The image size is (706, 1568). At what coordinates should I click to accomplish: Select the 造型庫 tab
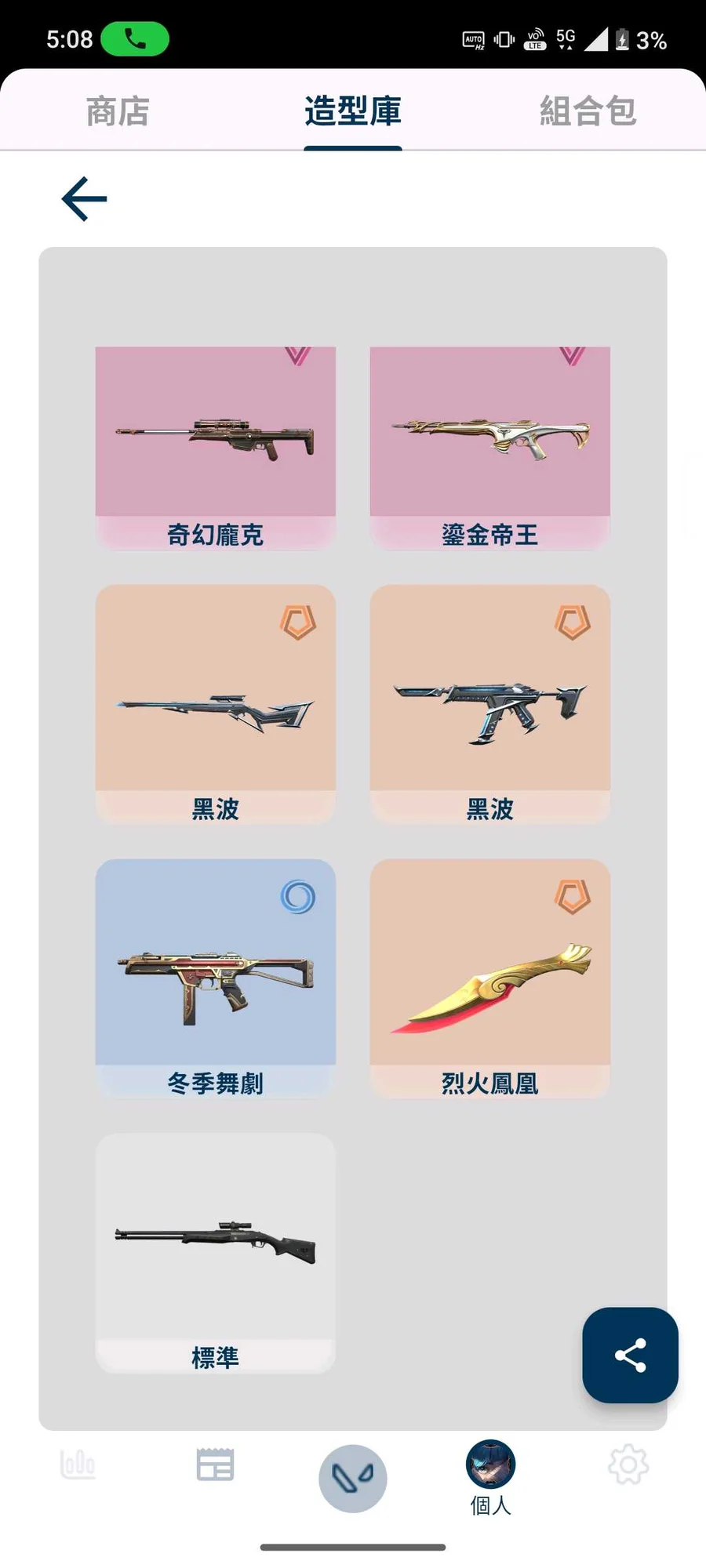[353, 111]
